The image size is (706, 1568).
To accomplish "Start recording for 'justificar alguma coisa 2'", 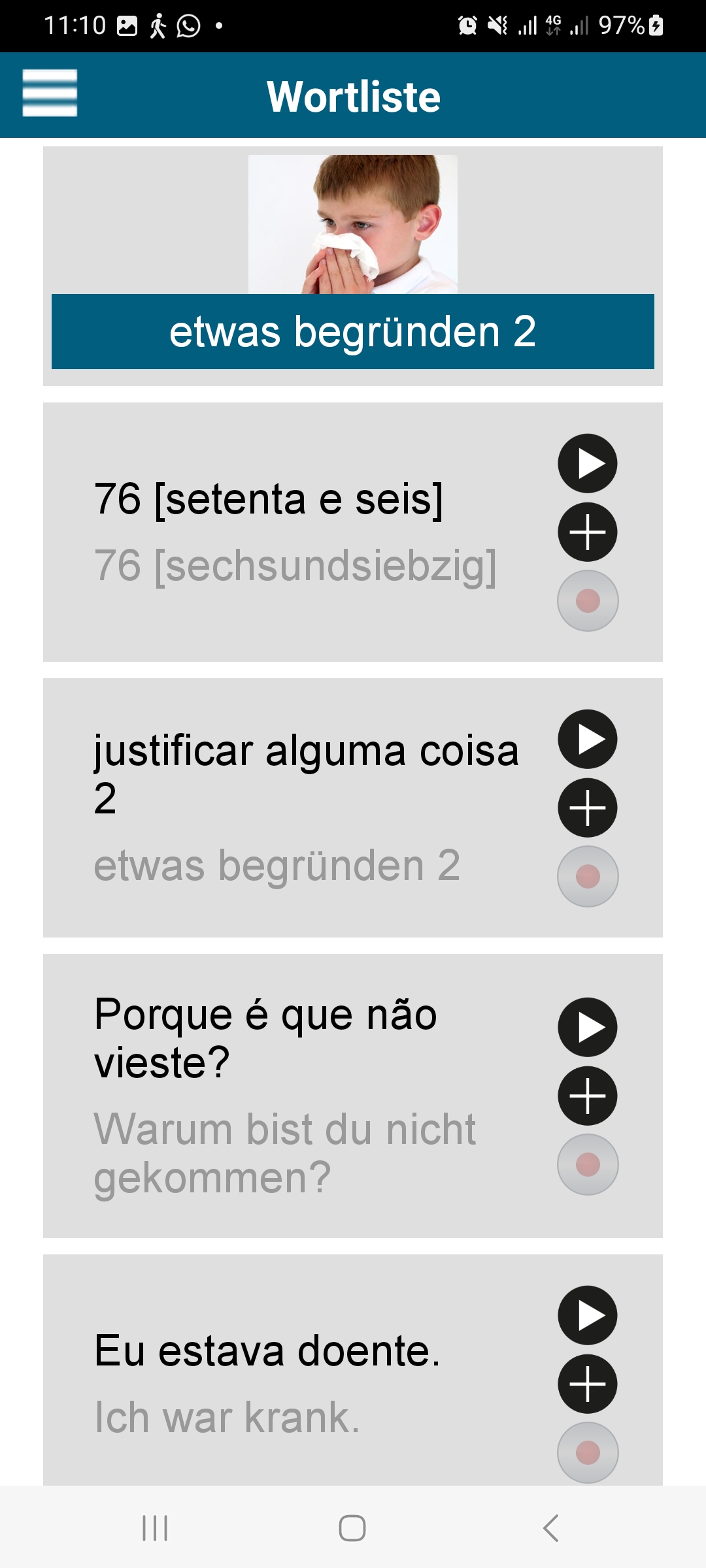I will (x=588, y=876).
